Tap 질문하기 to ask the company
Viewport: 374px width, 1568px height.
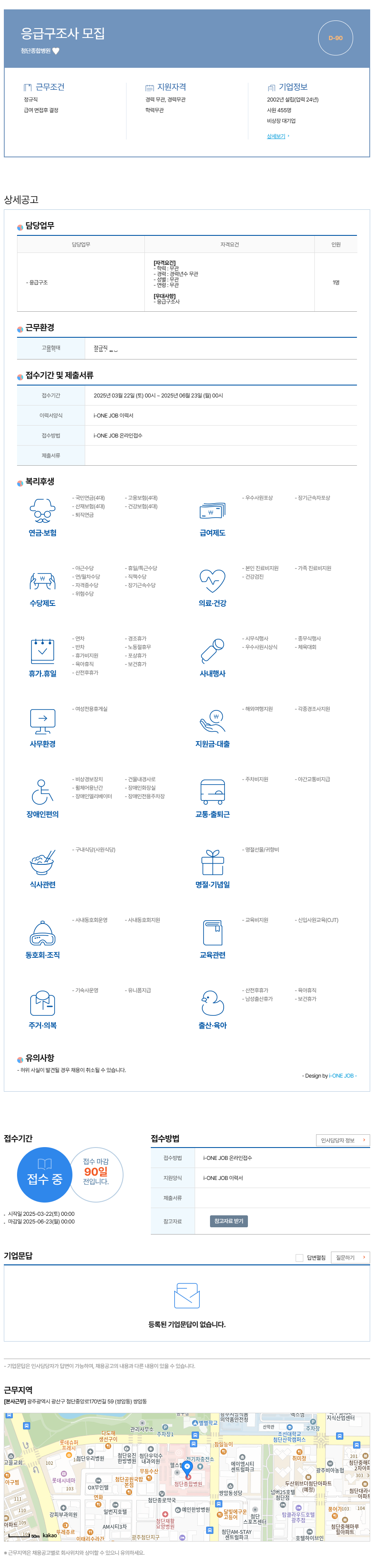pyautogui.click(x=350, y=1257)
